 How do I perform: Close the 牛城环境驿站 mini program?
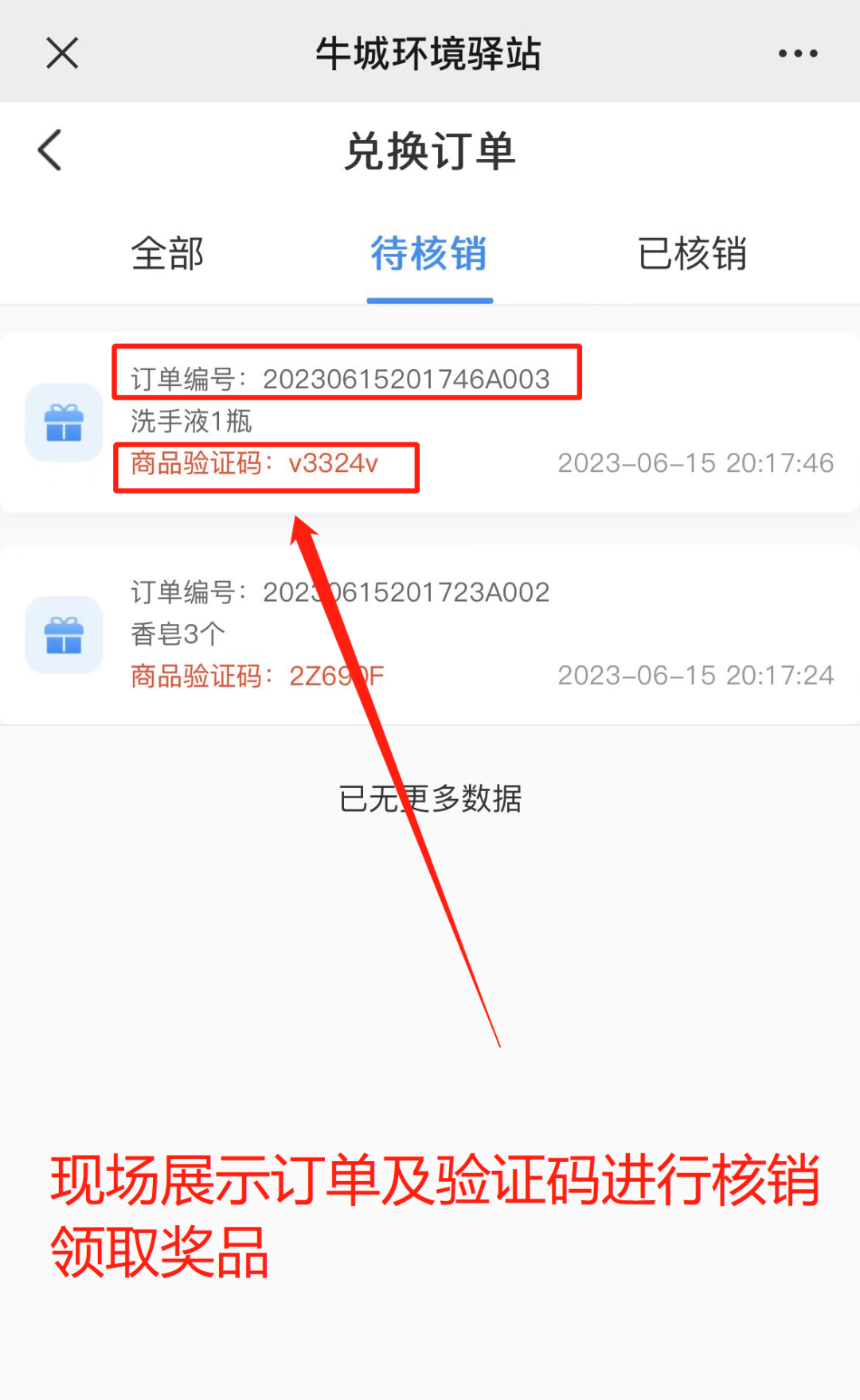62,53
